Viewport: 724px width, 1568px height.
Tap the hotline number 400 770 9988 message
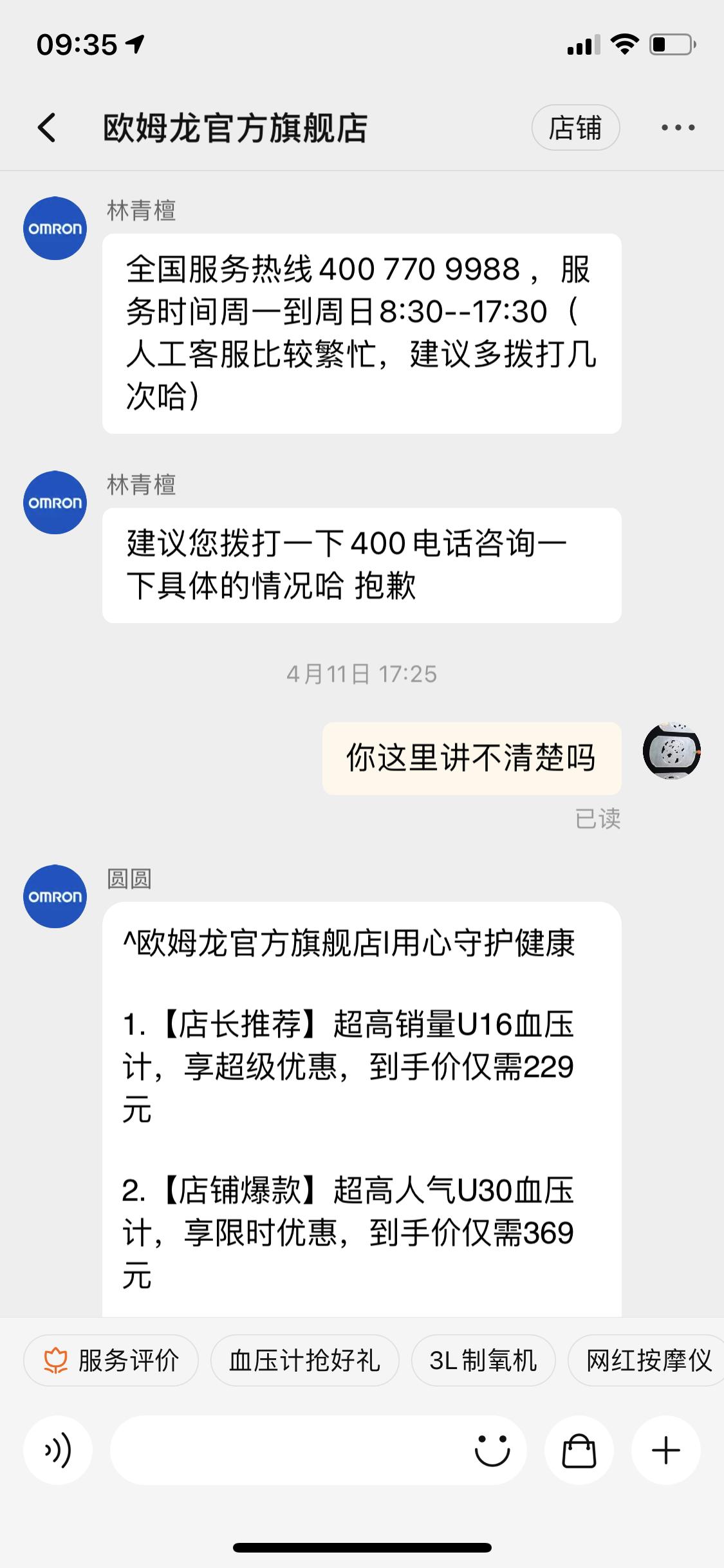(362, 335)
